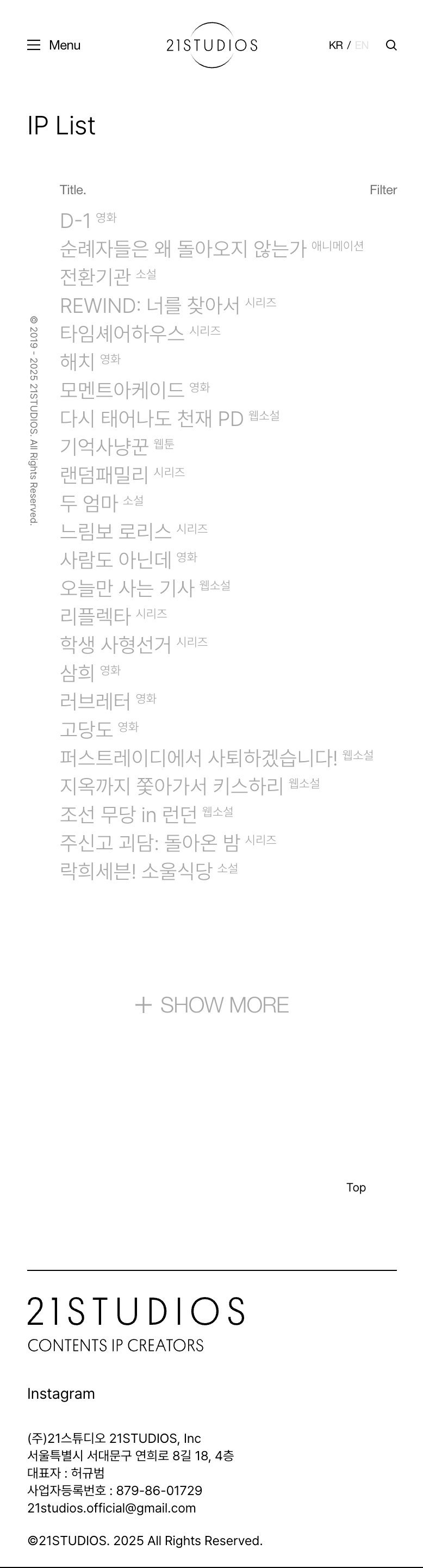Select 타임셰어하우스 from the list

tap(122, 334)
